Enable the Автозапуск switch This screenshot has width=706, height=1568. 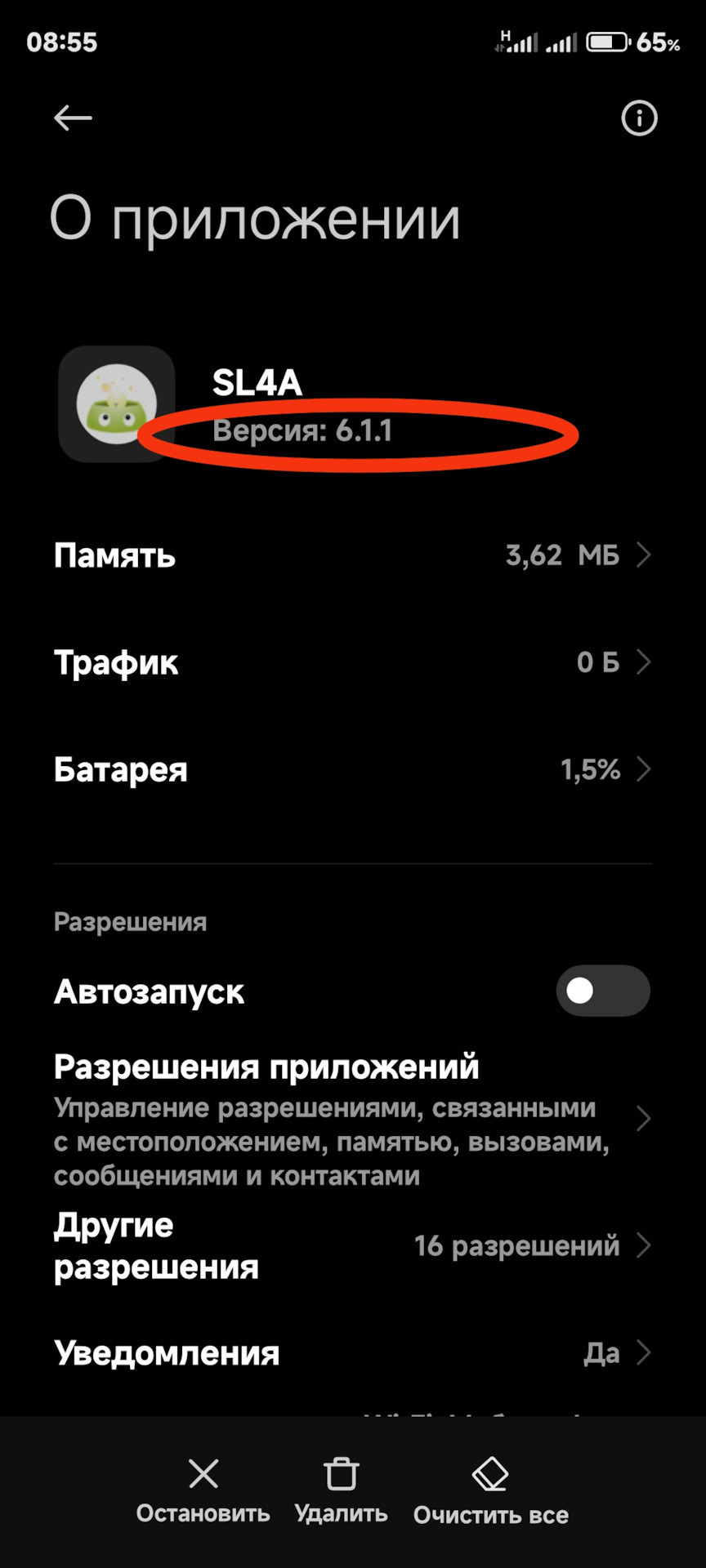point(602,991)
